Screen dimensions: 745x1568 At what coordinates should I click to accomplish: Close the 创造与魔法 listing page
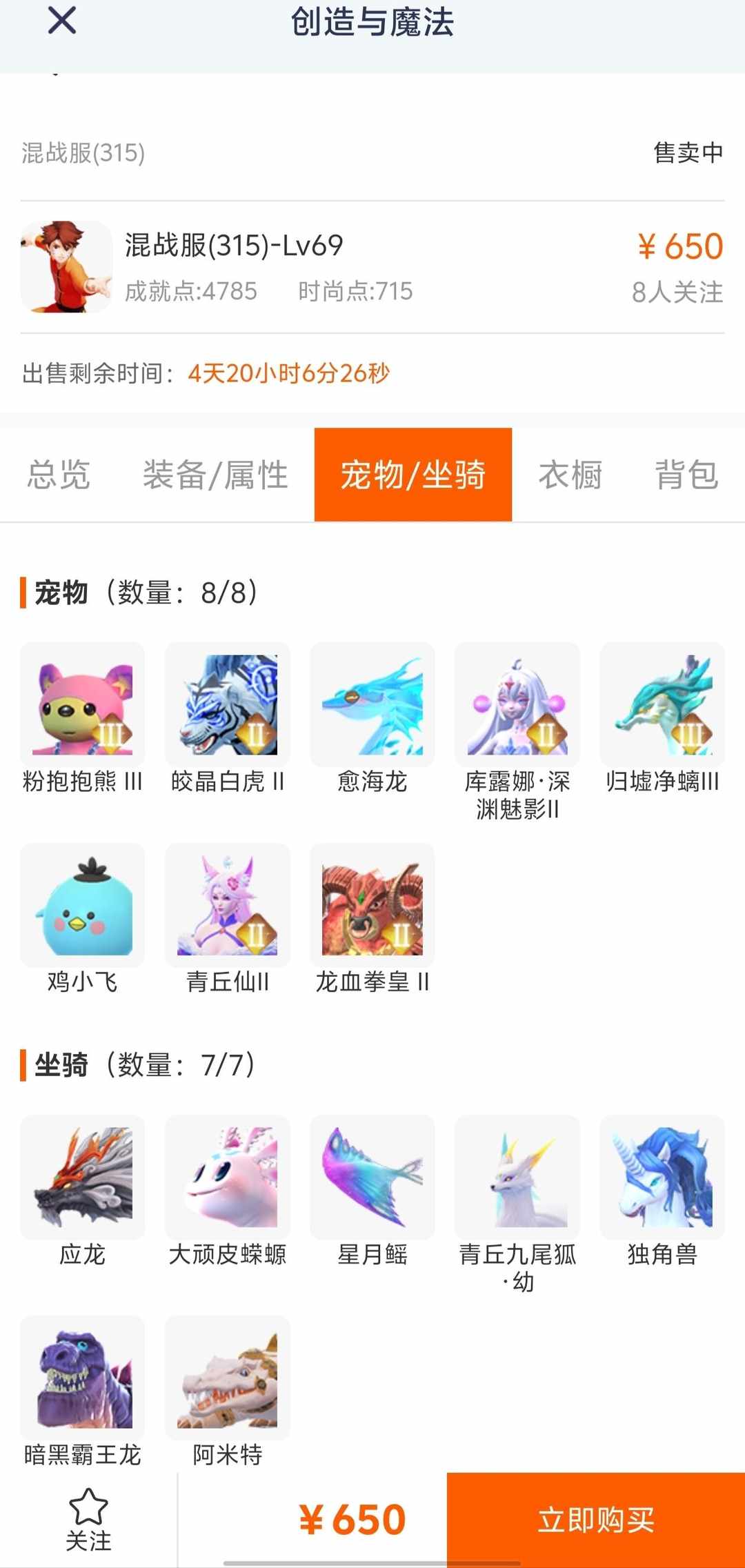pyautogui.click(x=62, y=21)
